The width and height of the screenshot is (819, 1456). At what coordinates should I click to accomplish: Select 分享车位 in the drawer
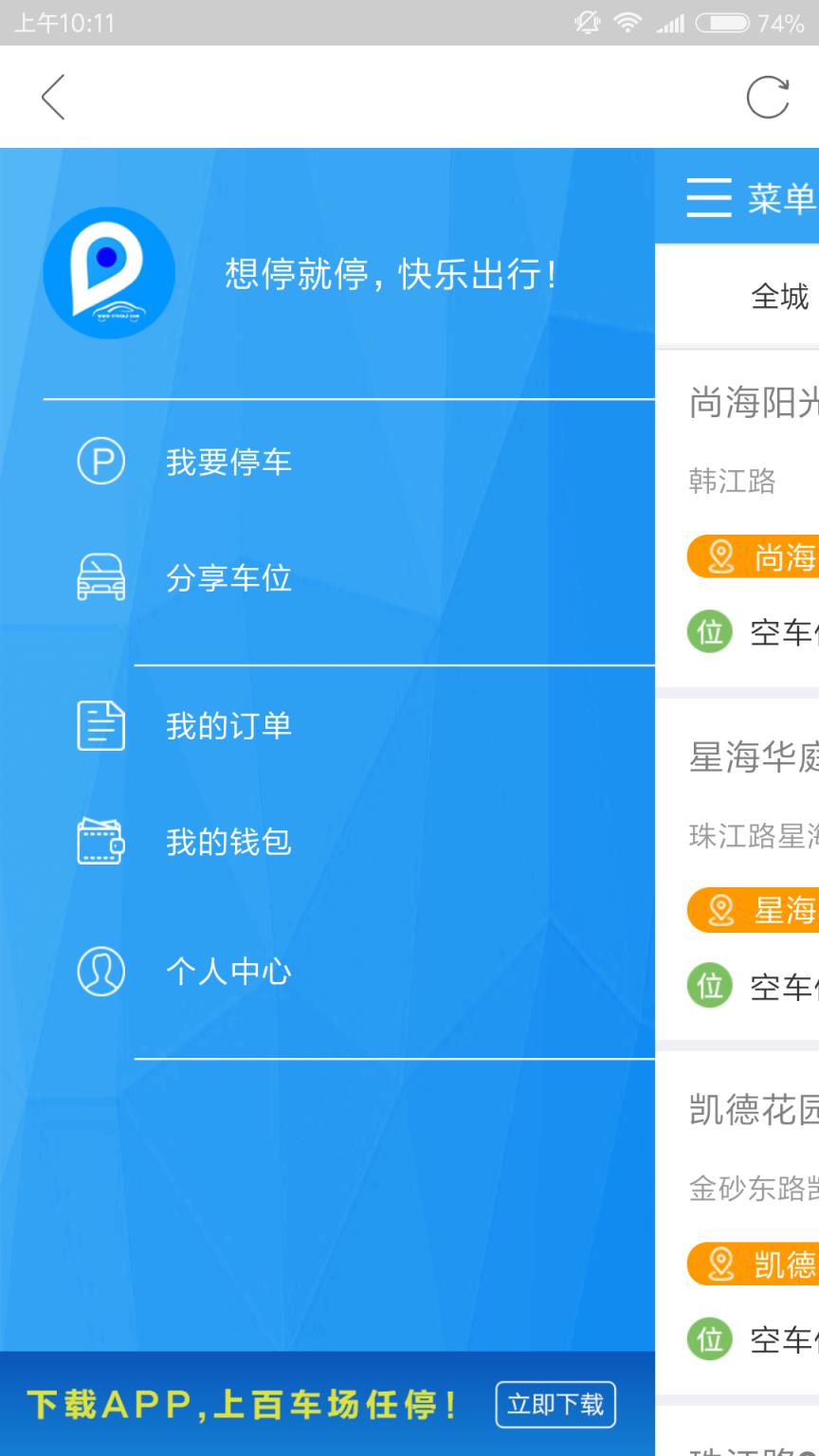click(x=227, y=578)
